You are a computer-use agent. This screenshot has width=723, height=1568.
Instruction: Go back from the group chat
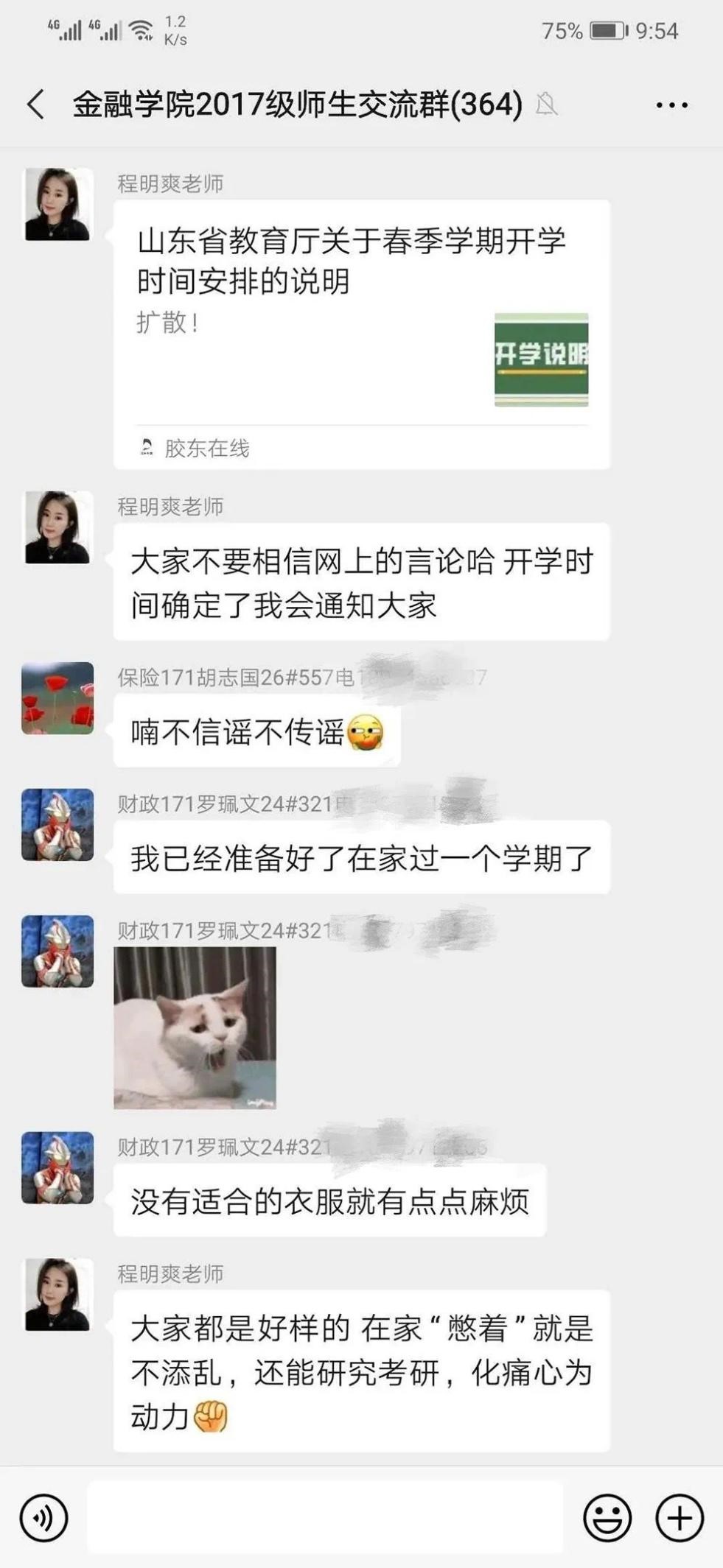pos(35,105)
